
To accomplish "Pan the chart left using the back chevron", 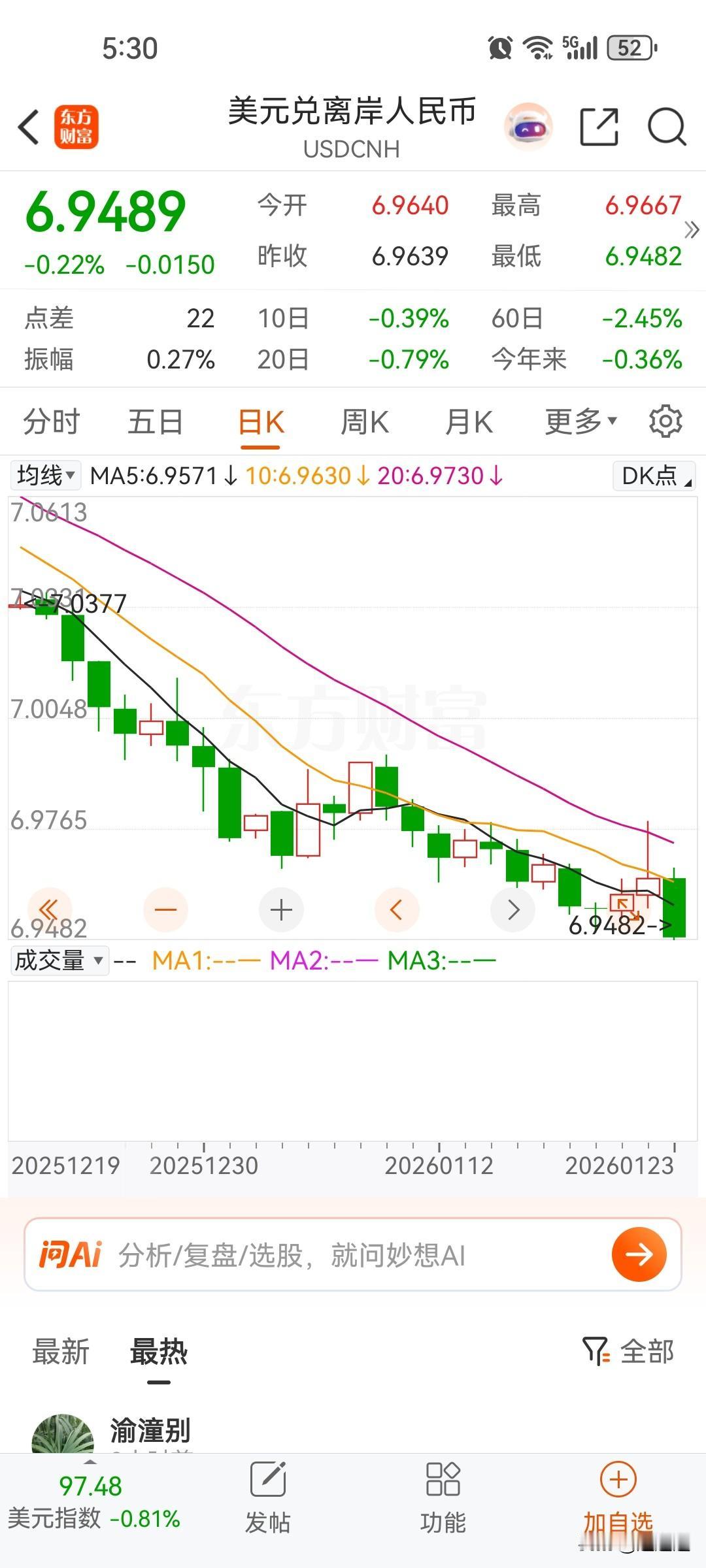I will [397, 909].
